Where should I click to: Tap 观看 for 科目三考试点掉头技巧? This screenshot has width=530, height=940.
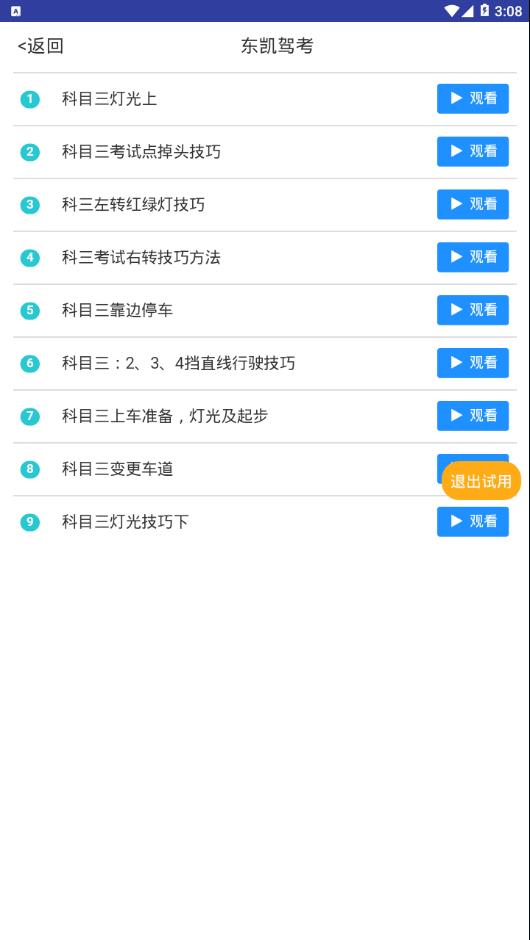(x=472, y=152)
